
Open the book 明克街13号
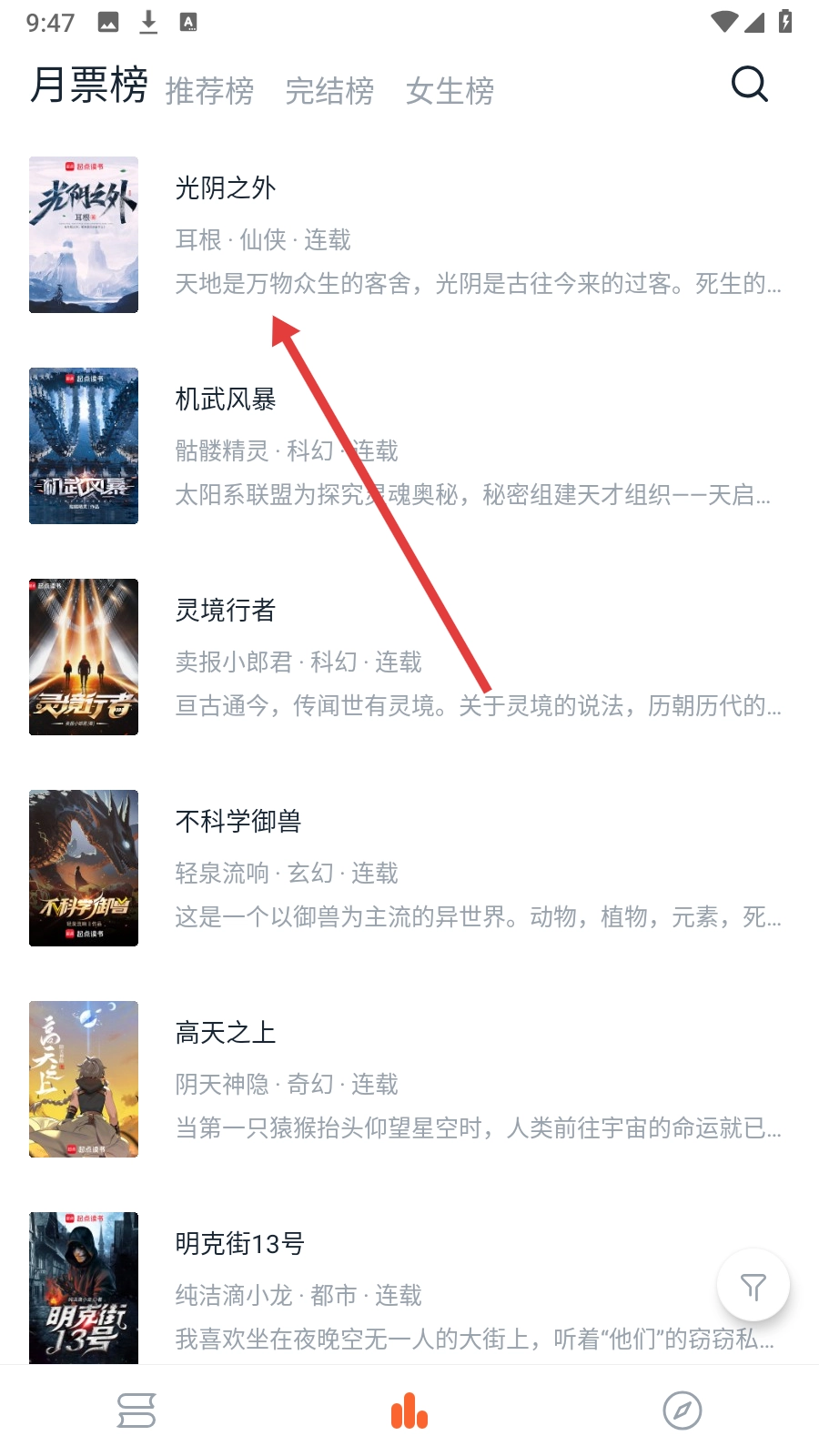pyautogui.click(x=240, y=1244)
